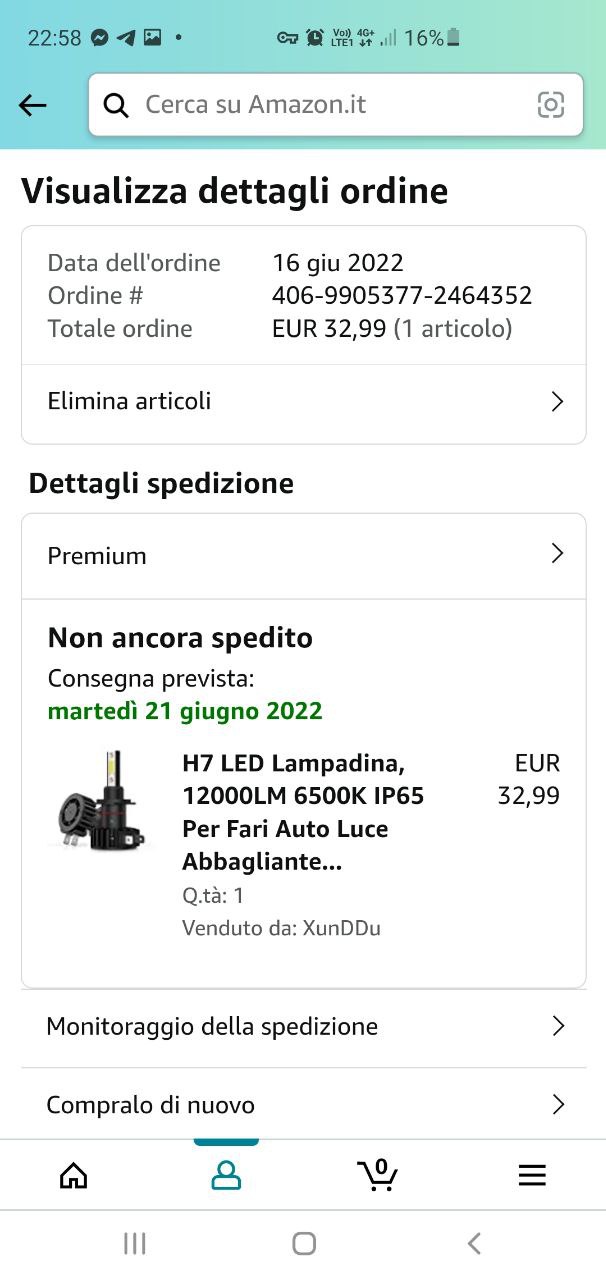Open the shopping cart tab
Image resolution: width=606 pixels, height=1280 pixels.
click(x=378, y=1175)
